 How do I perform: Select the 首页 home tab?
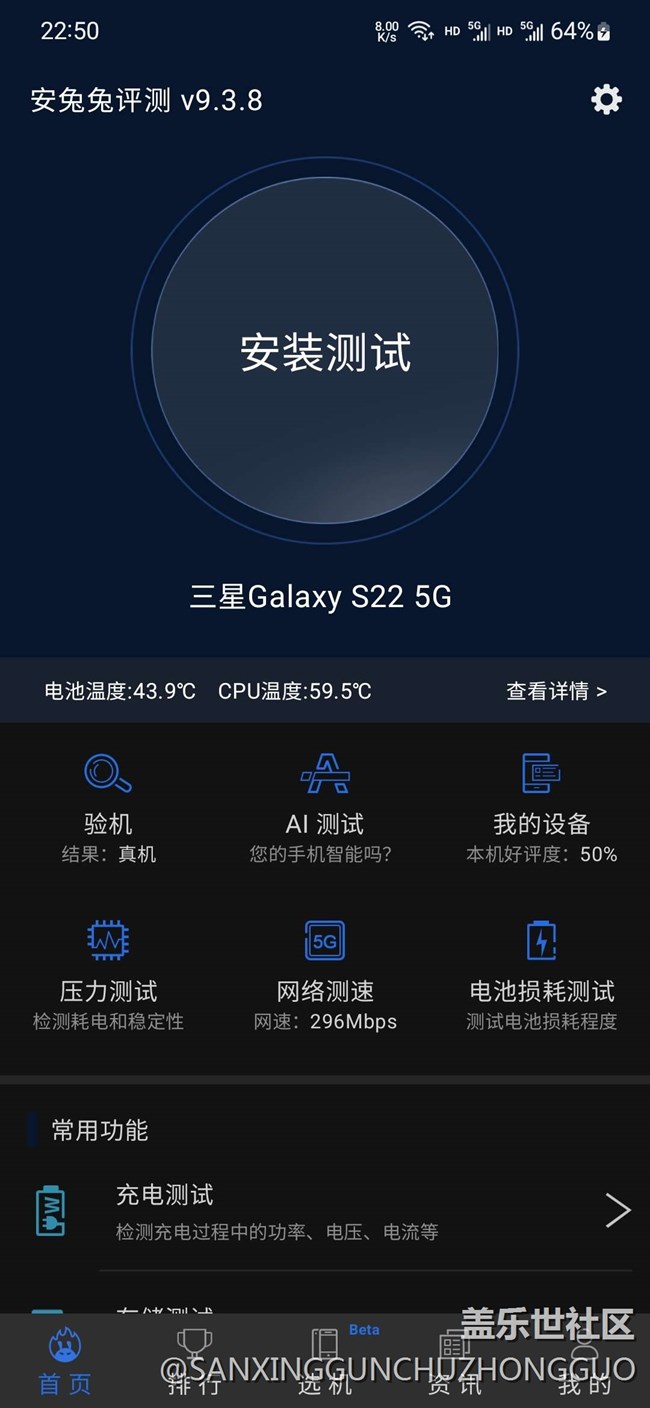[65, 1362]
